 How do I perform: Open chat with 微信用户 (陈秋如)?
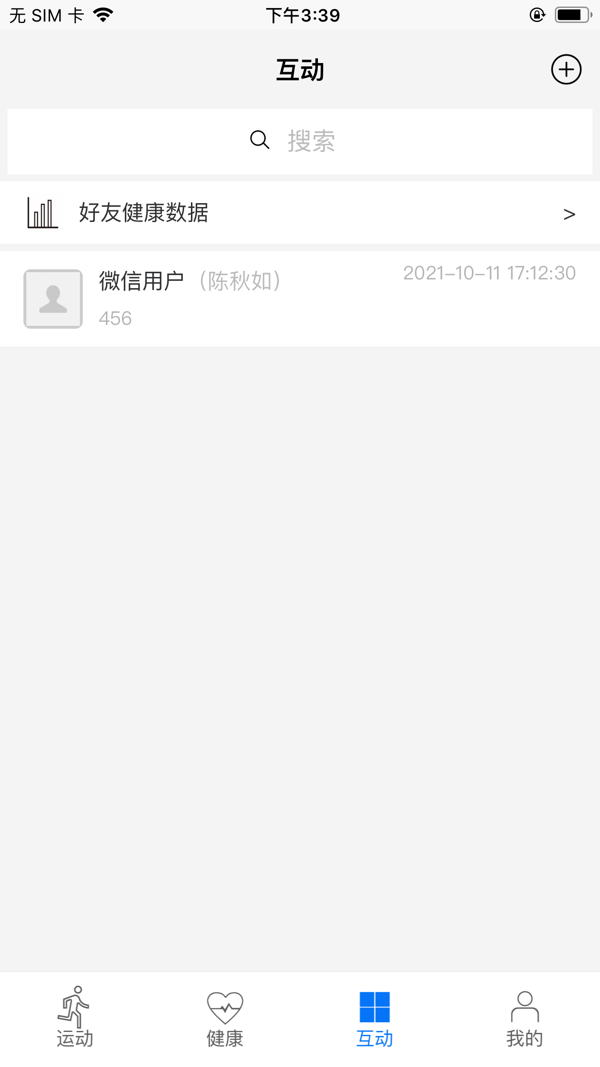[x=300, y=298]
